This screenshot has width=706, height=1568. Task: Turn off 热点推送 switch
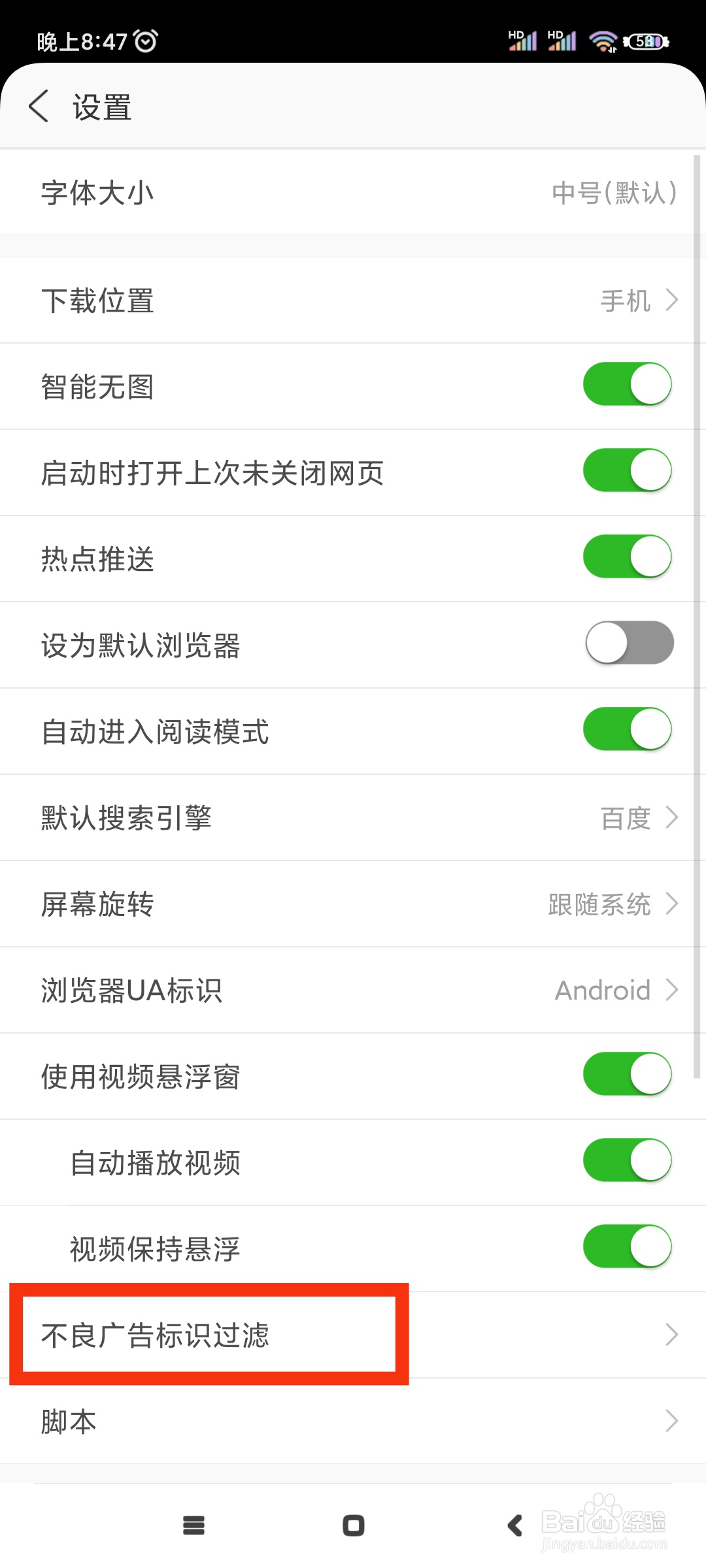pyautogui.click(x=627, y=557)
